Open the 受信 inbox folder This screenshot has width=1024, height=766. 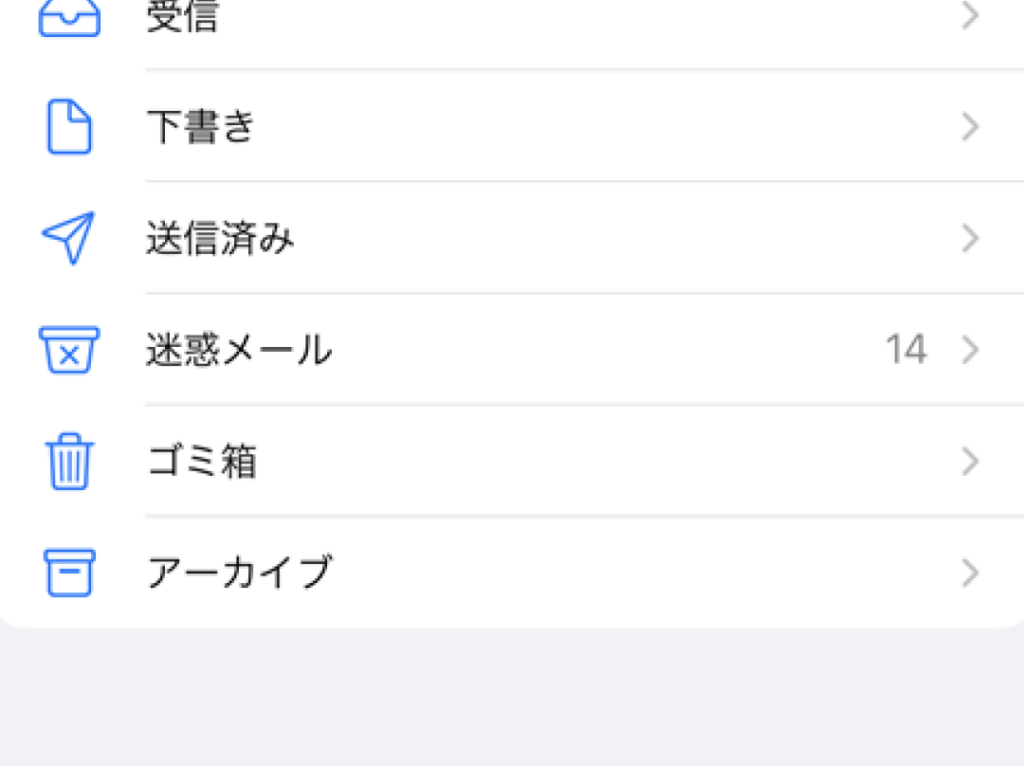182,18
